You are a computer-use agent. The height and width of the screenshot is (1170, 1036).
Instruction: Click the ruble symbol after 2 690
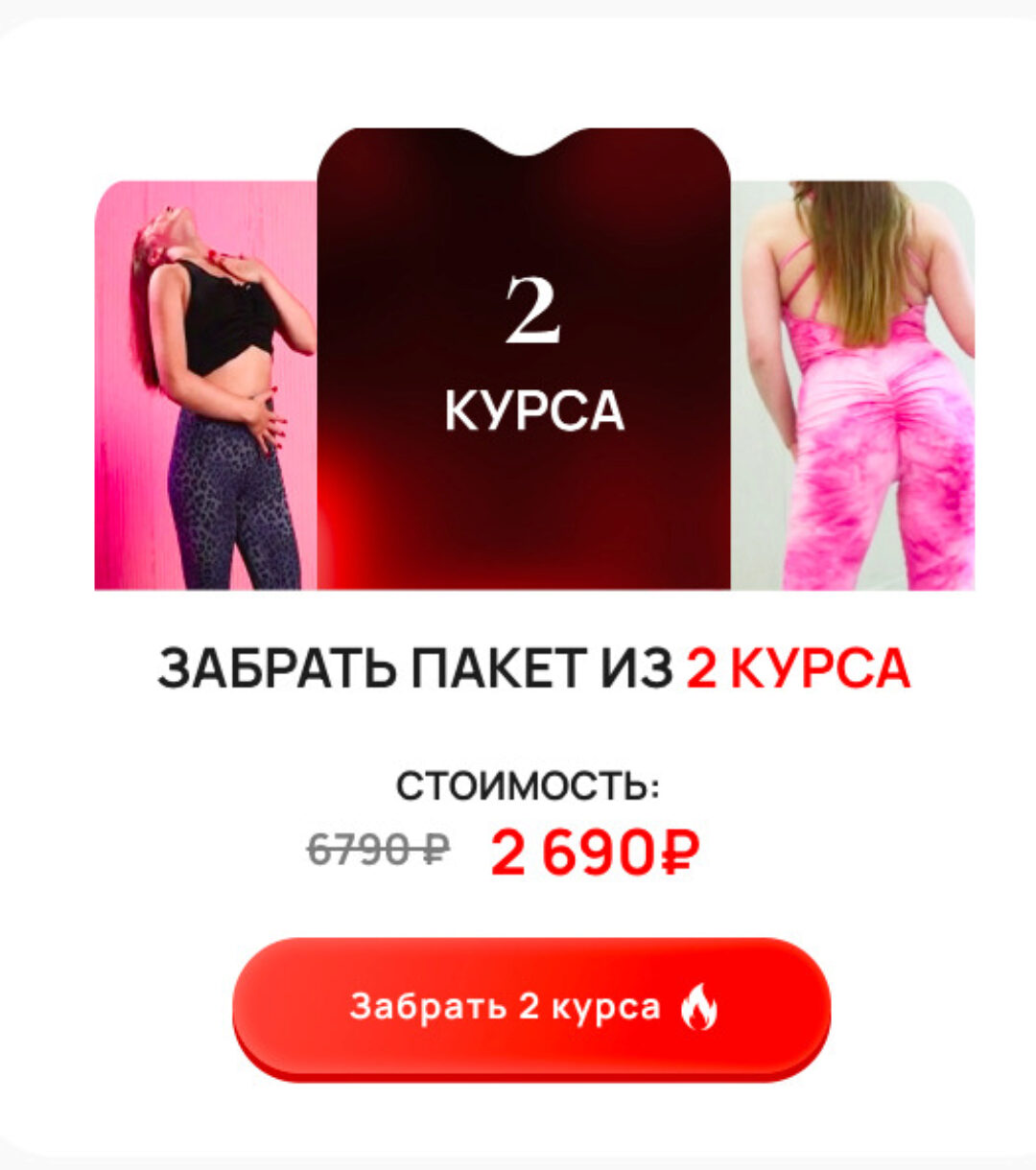pyautogui.click(x=683, y=849)
